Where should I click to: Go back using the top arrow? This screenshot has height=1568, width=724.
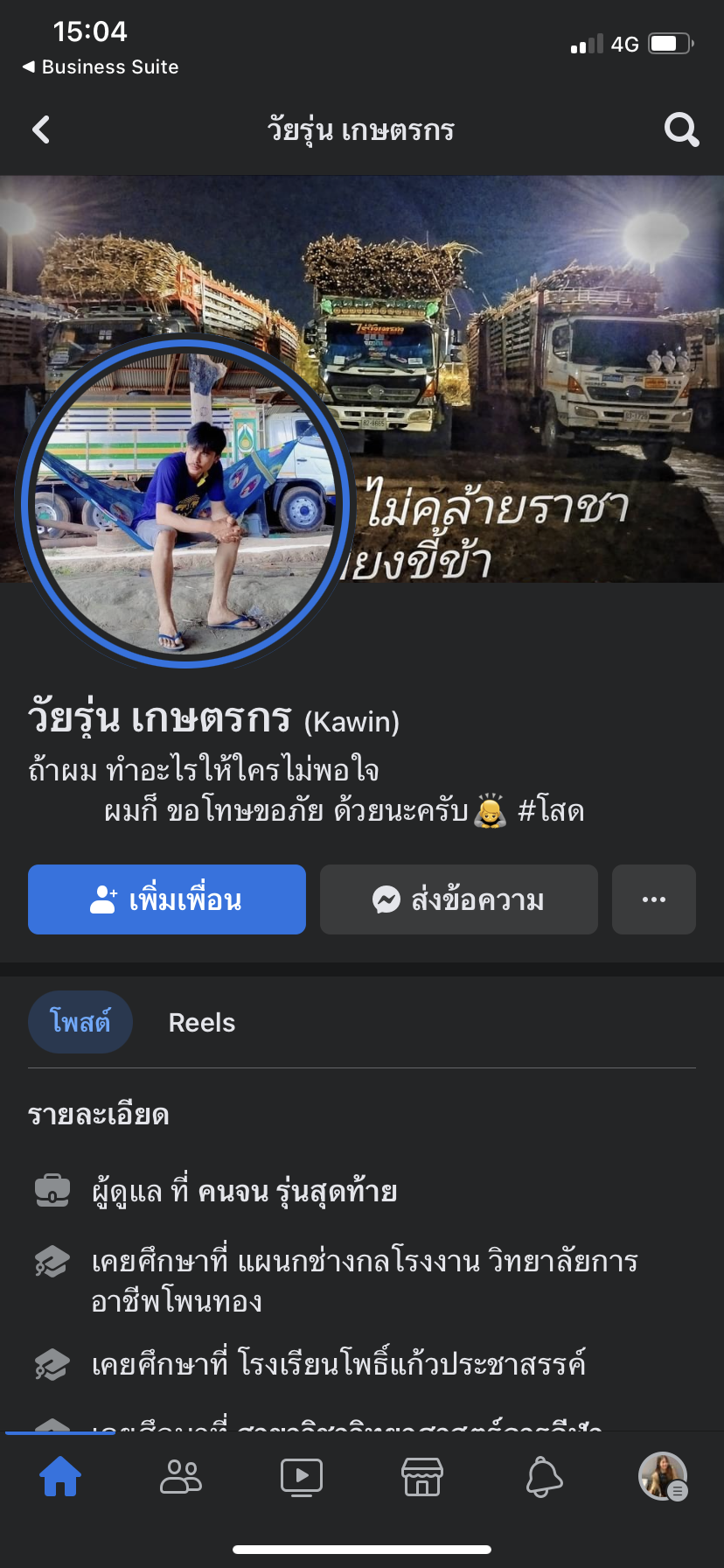click(x=41, y=130)
